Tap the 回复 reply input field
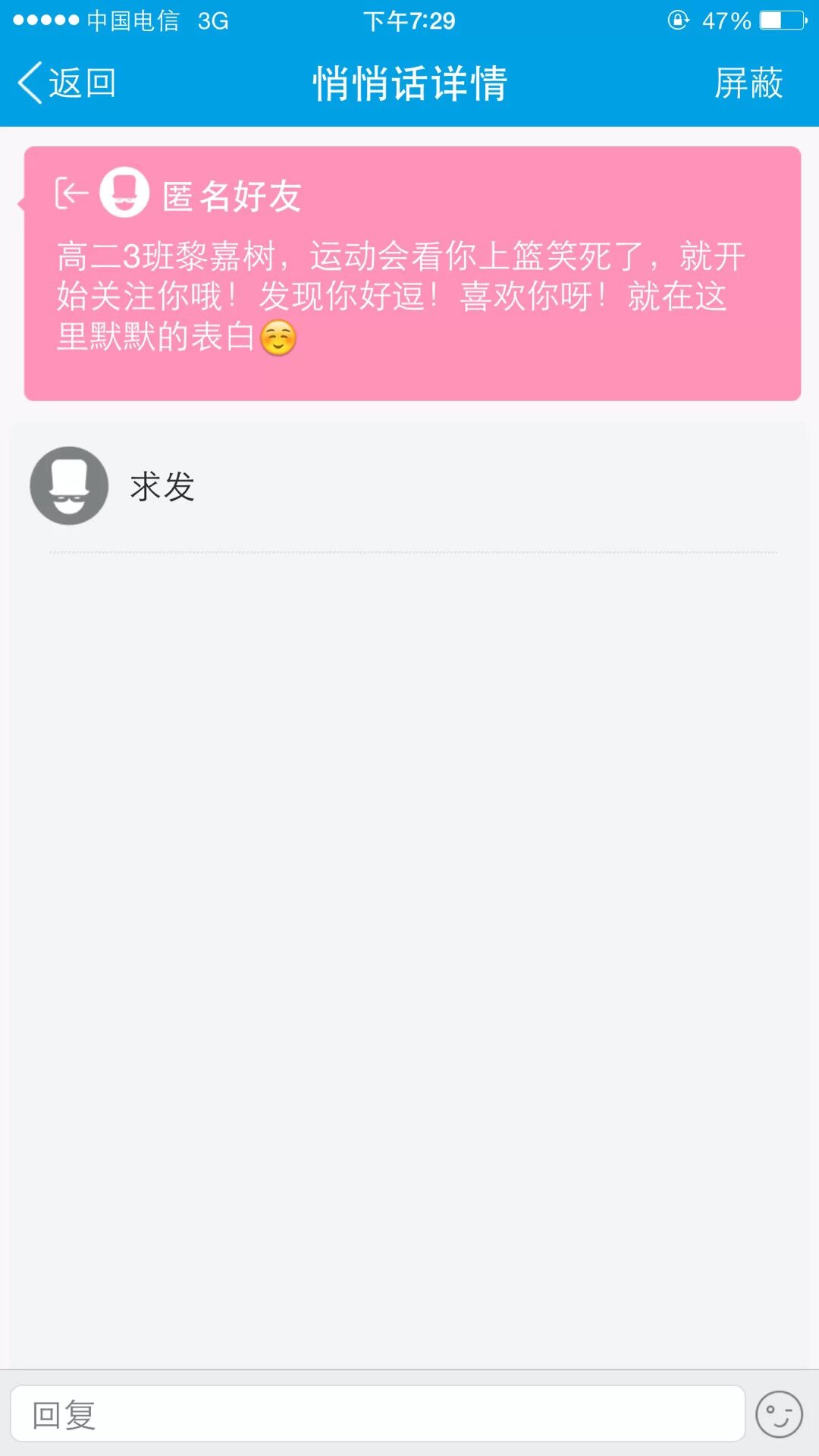Image resolution: width=819 pixels, height=1456 pixels. point(377,1414)
